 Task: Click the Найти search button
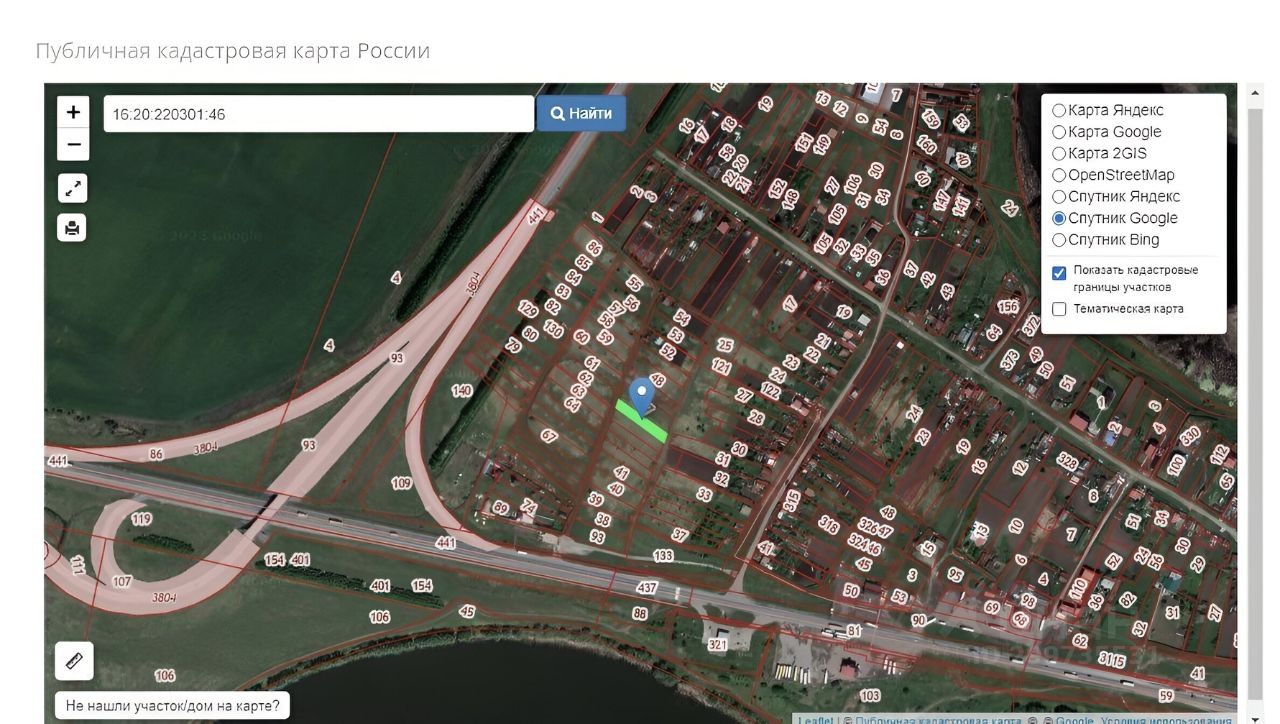pos(581,114)
